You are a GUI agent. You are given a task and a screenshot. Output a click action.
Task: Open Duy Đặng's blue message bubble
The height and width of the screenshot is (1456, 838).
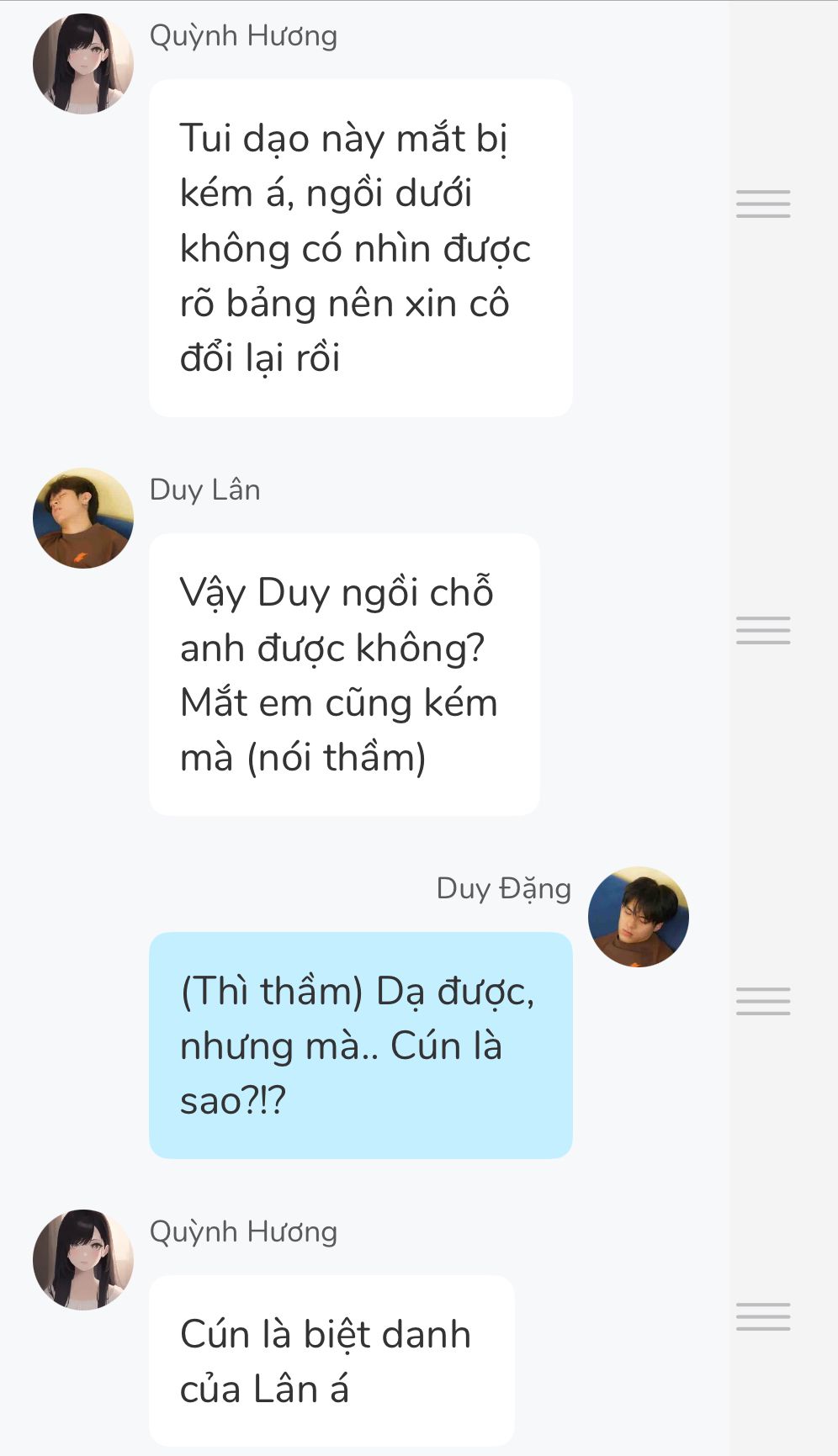click(360, 1045)
